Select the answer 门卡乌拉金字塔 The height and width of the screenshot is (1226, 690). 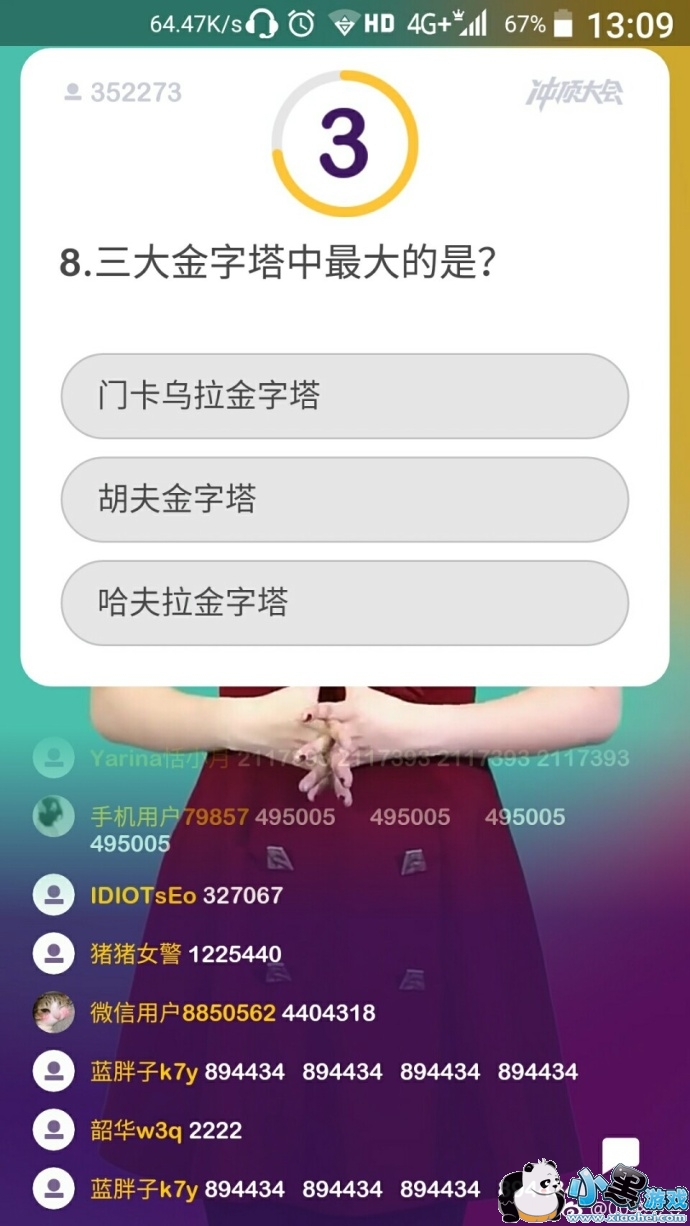click(344, 396)
